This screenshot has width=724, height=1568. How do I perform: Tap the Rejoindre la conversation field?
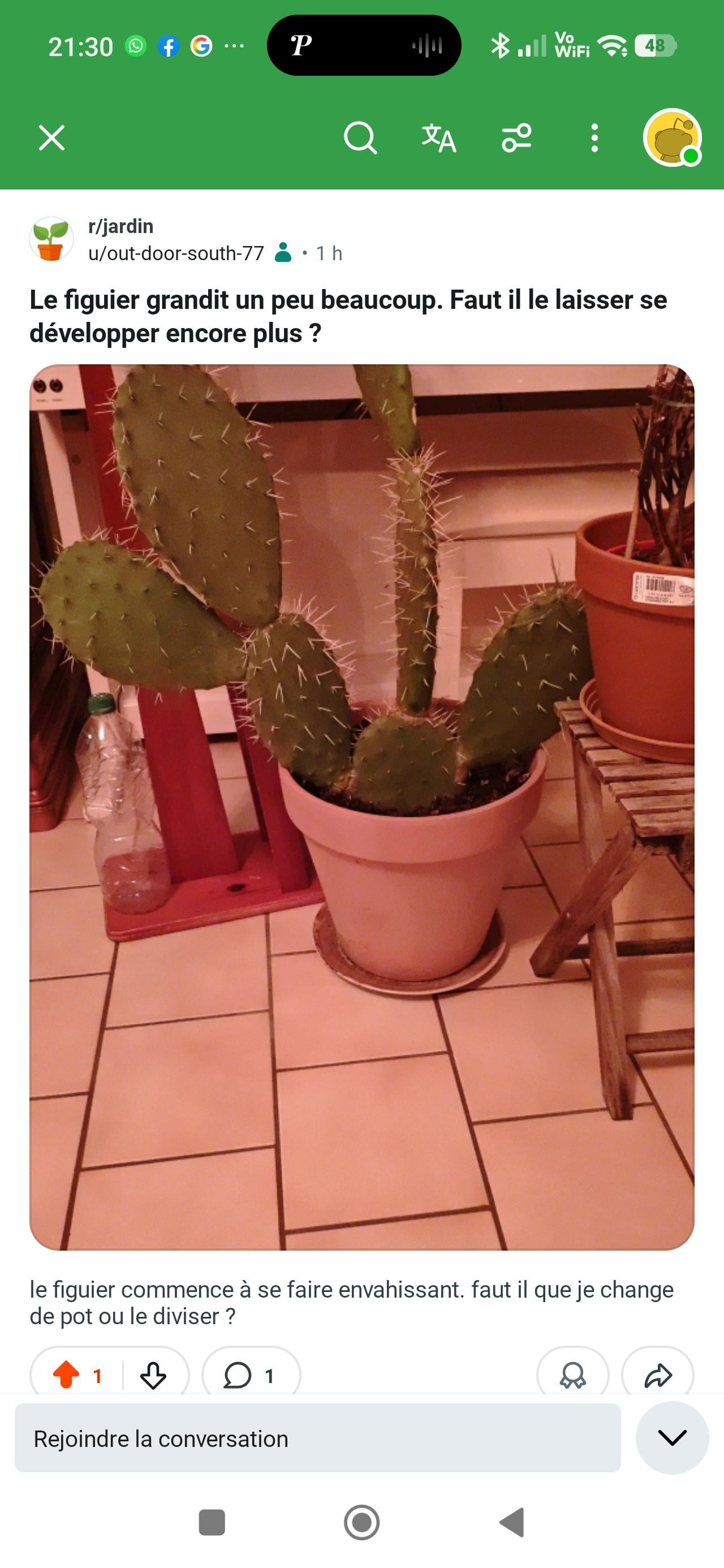(317, 1438)
